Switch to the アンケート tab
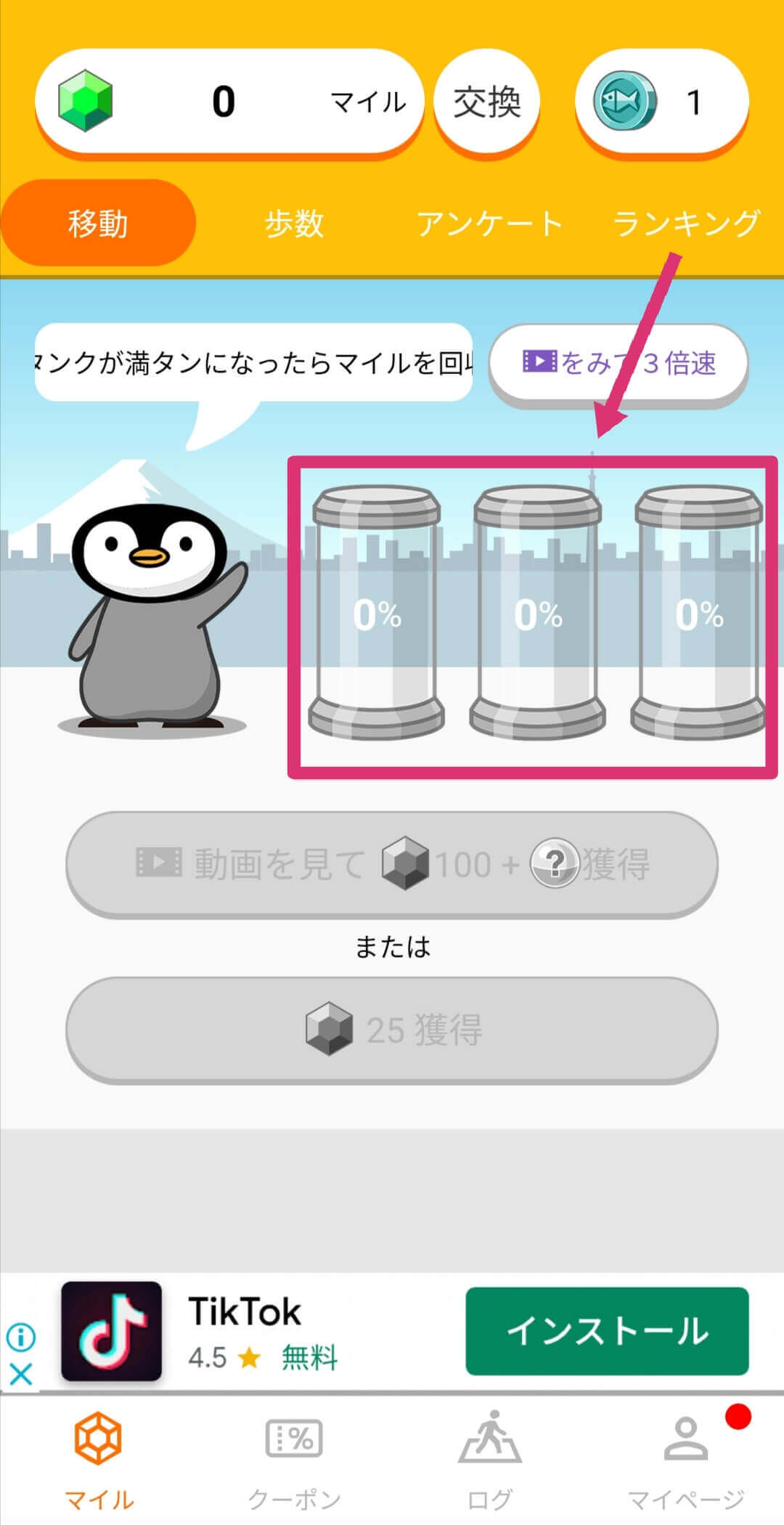The height and width of the screenshot is (1525, 784). tap(489, 223)
